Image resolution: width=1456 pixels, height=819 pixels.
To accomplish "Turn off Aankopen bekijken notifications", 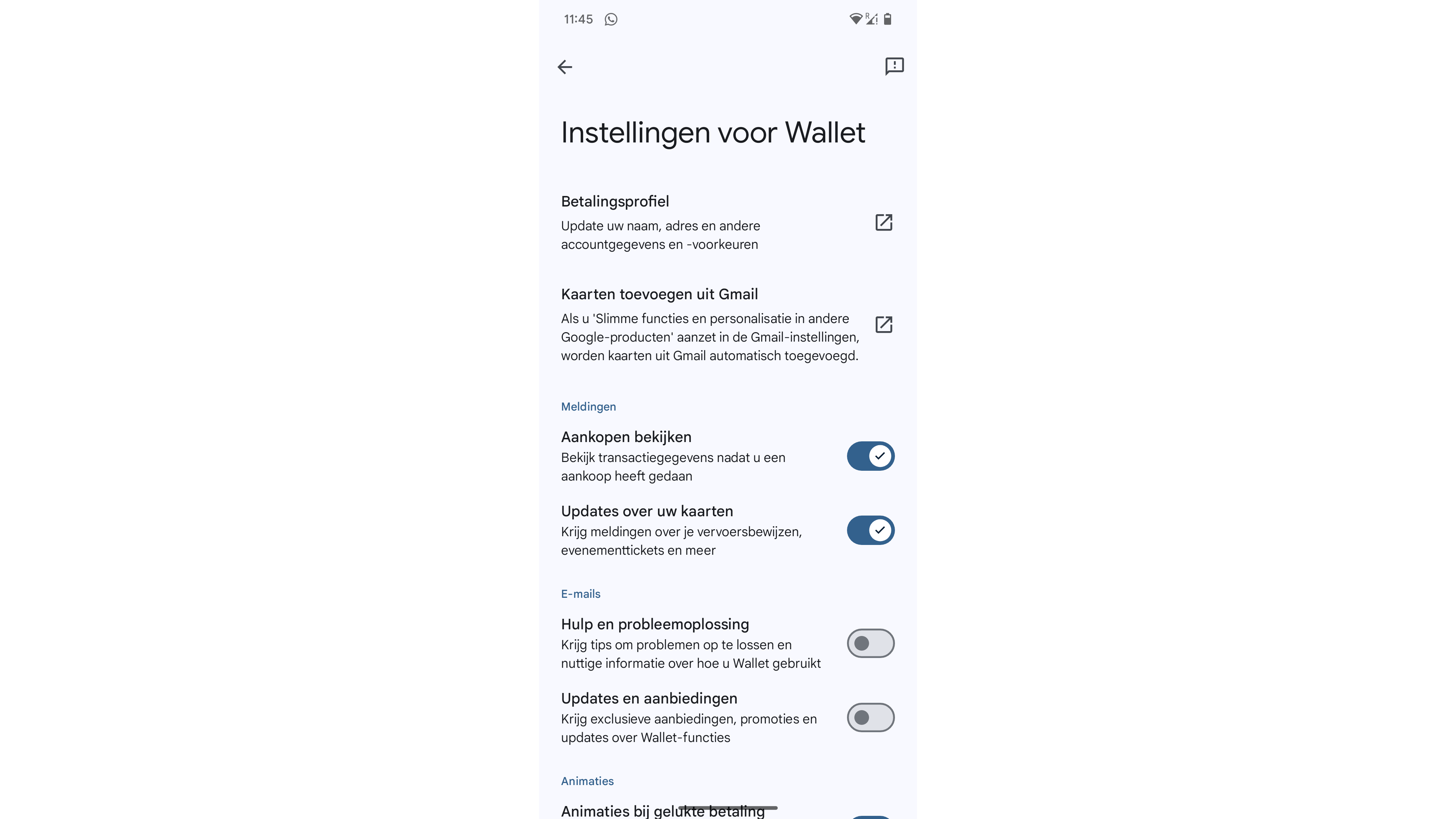I will (870, 456).
